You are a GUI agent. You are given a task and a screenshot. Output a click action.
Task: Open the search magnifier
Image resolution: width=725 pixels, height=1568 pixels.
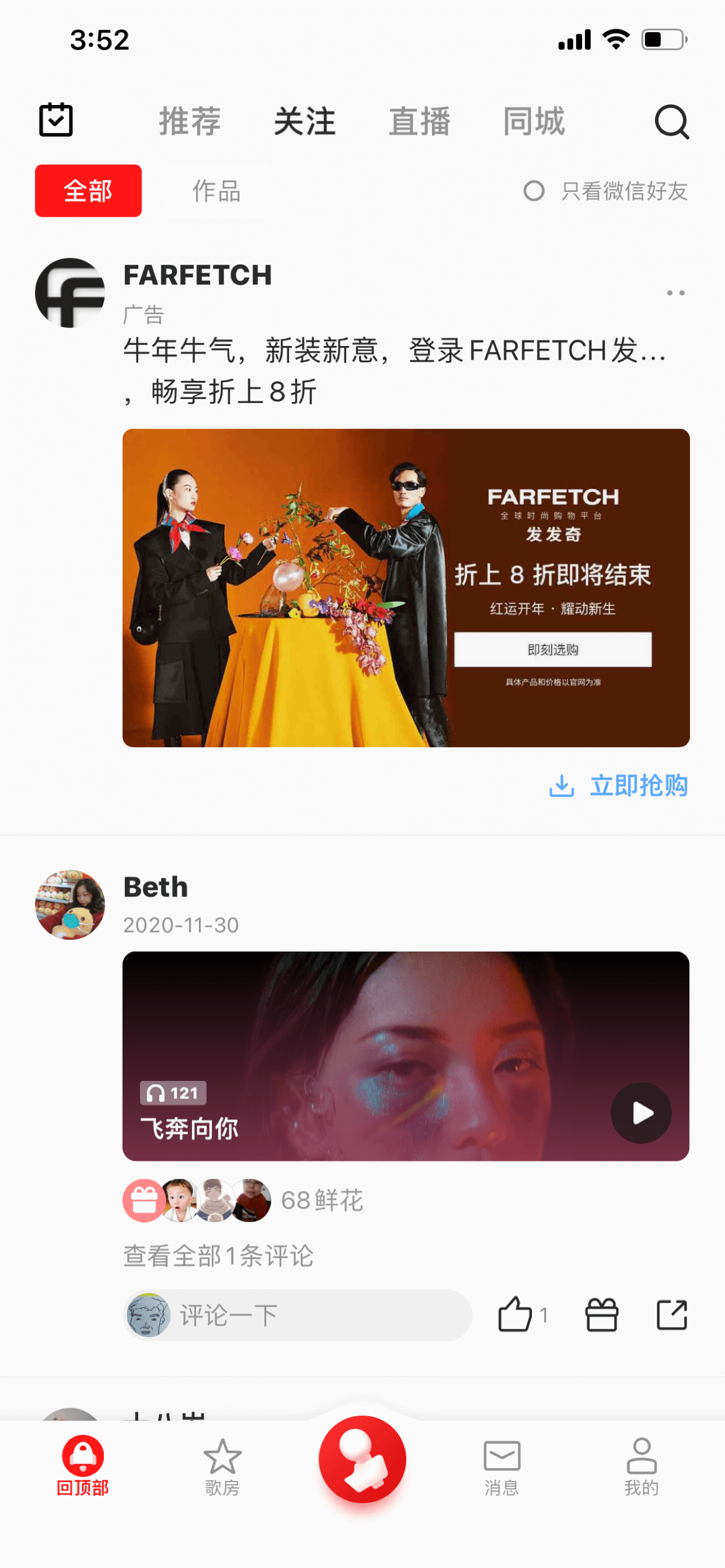coord(671,122)
